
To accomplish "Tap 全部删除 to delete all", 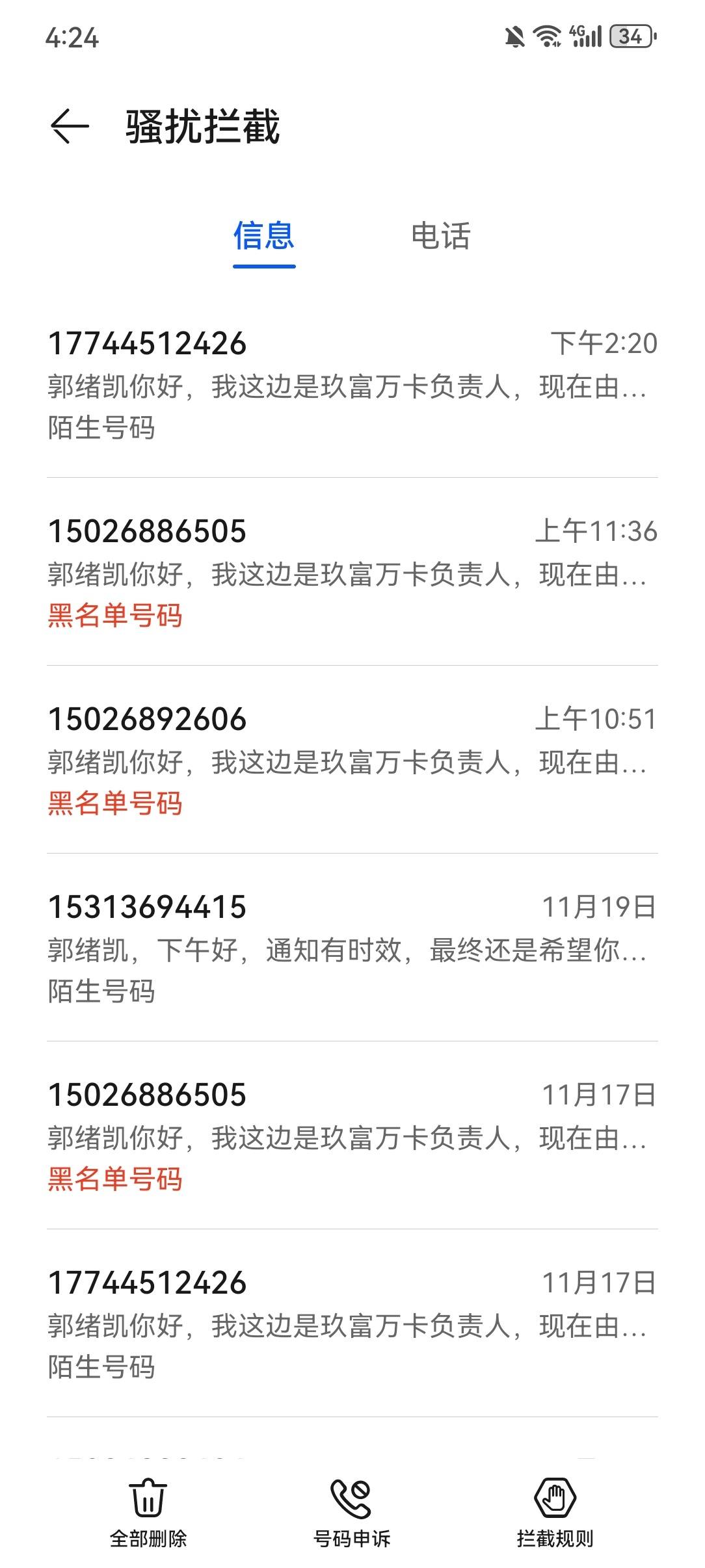I will coord(148,1513).
